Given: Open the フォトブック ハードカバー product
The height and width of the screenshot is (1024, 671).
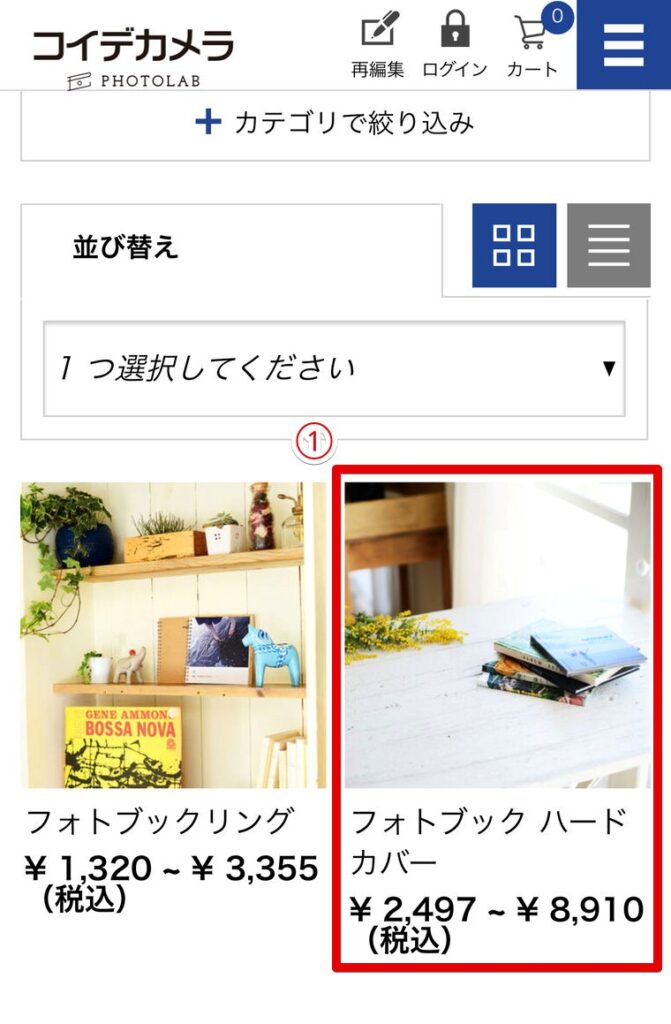Looking at the screenshot, I should (497, 636).
